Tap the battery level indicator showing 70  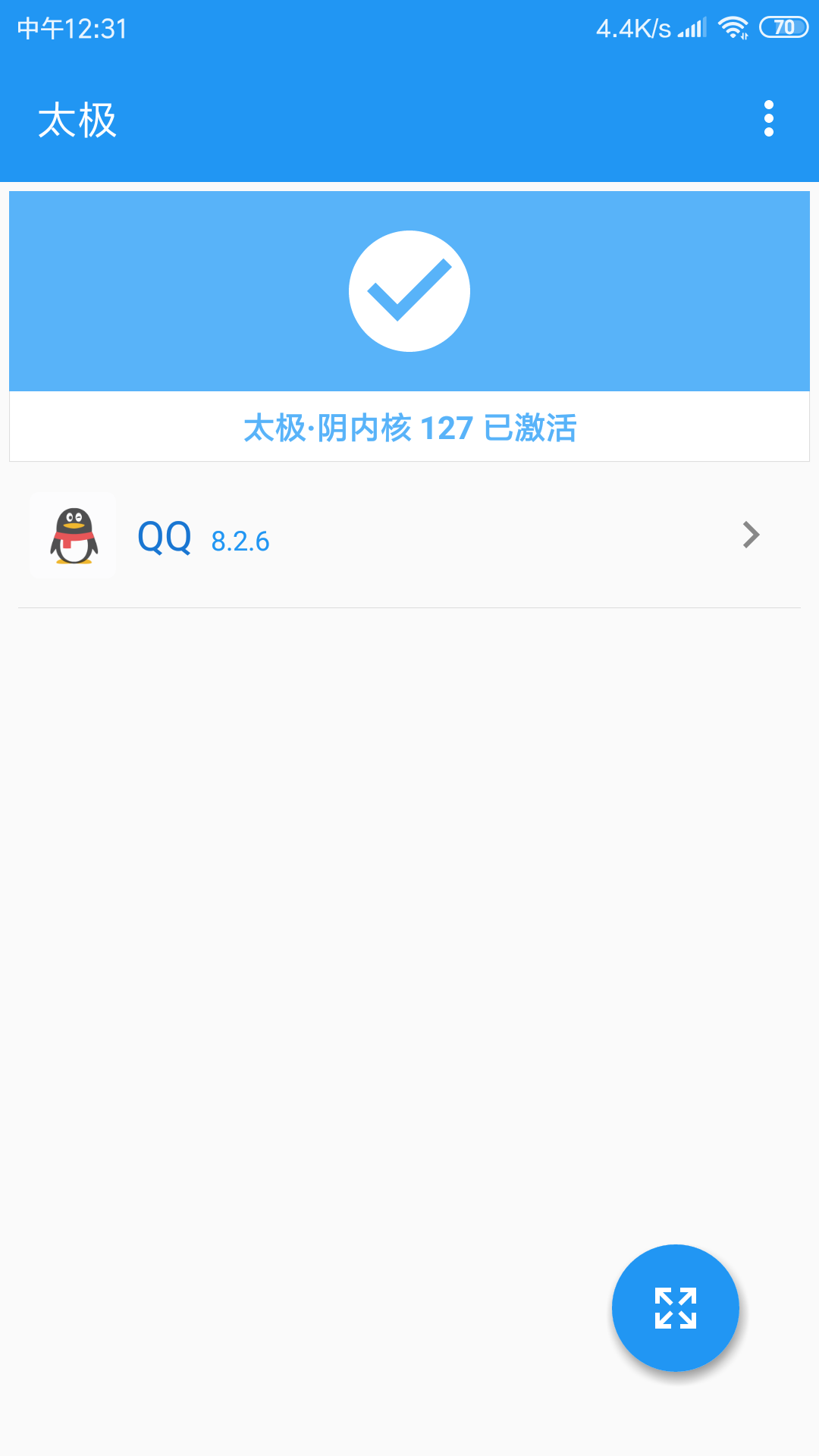click(783, 25)
